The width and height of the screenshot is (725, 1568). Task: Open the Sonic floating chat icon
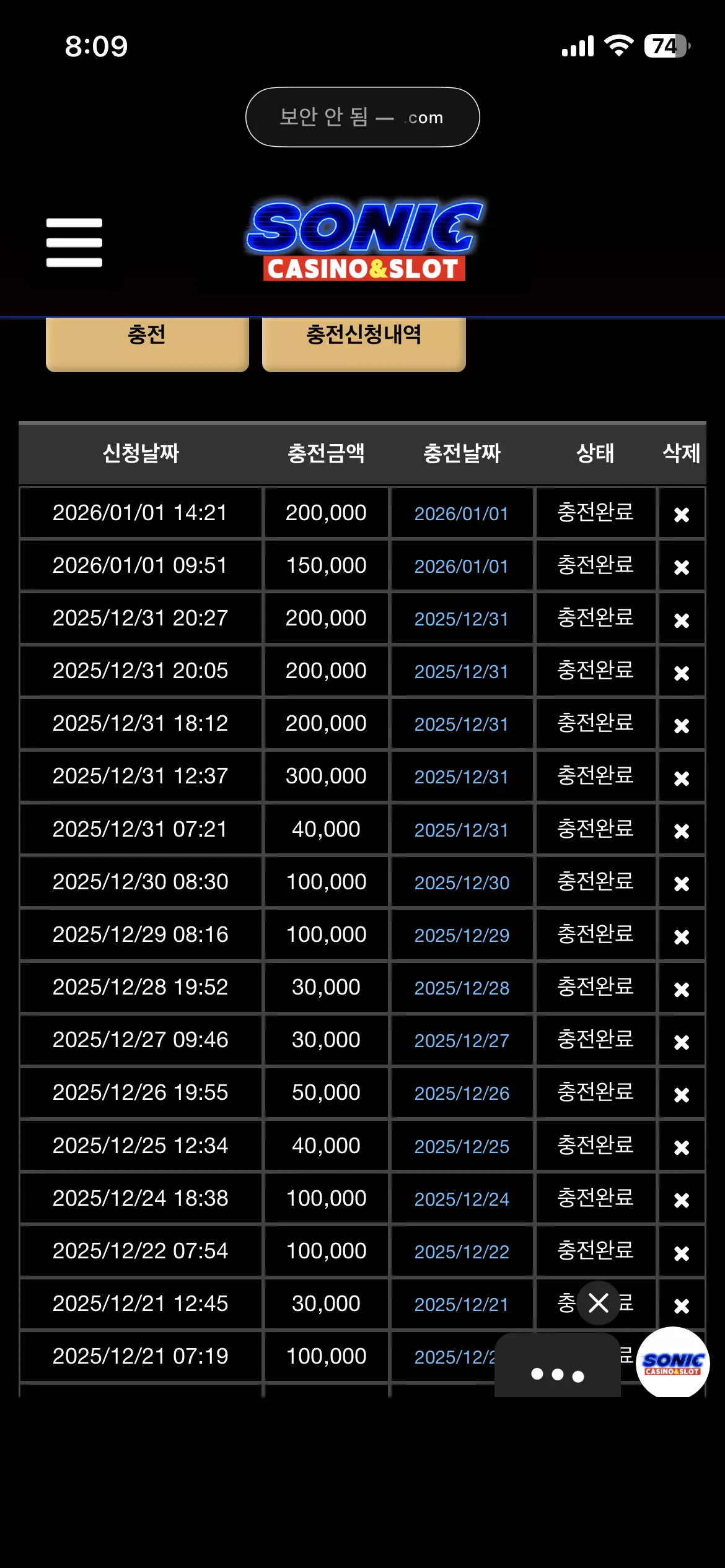click(x=673, y=1363)
